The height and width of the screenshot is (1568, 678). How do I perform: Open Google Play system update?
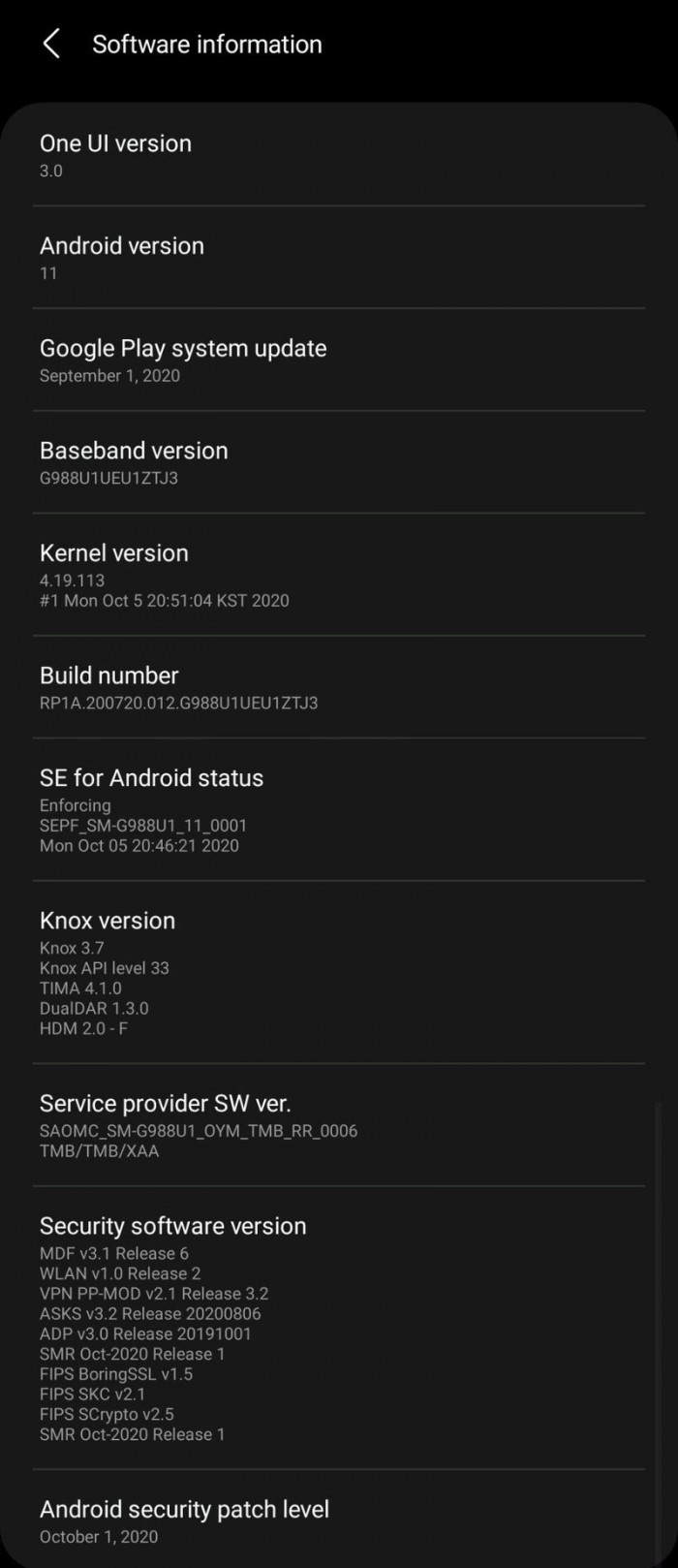[338, 361]
